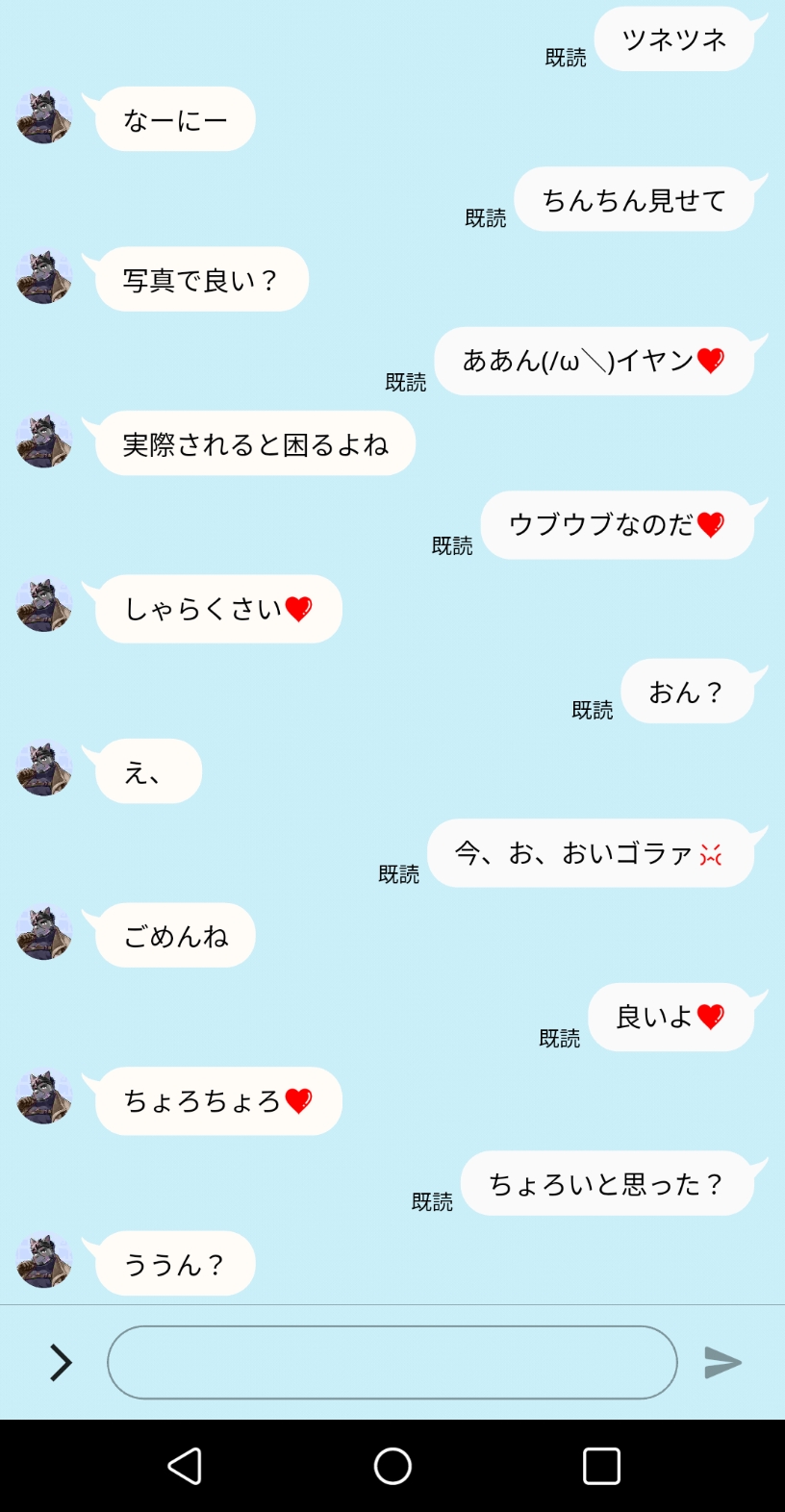Tap the message input field
Viewport: 785px width, 1512px height.
tap(392, 1362)
